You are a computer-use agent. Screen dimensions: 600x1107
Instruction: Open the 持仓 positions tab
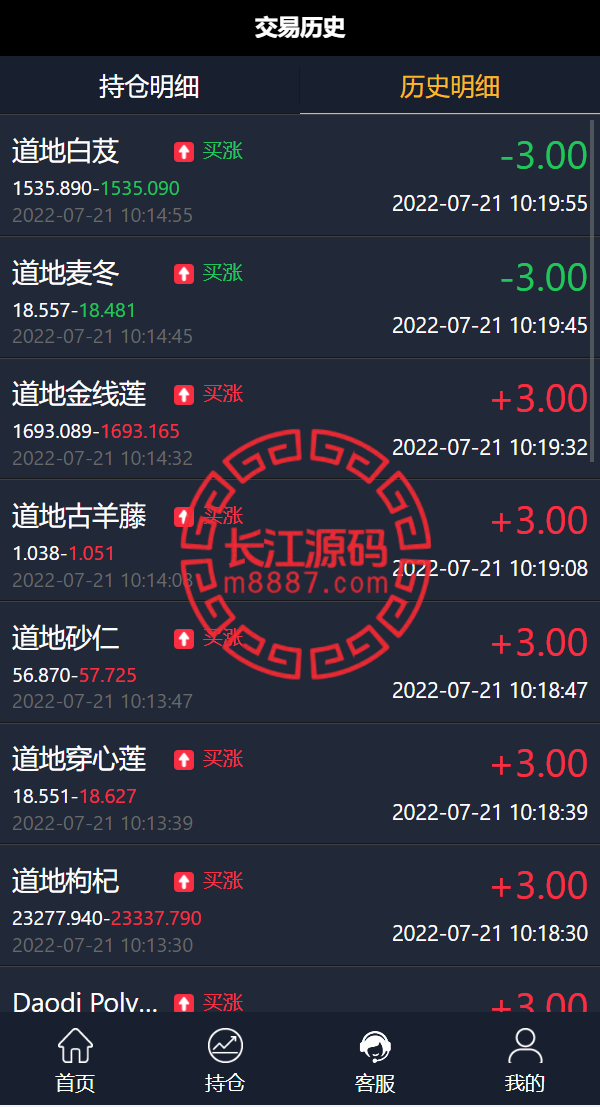(x=225, y=1060)
